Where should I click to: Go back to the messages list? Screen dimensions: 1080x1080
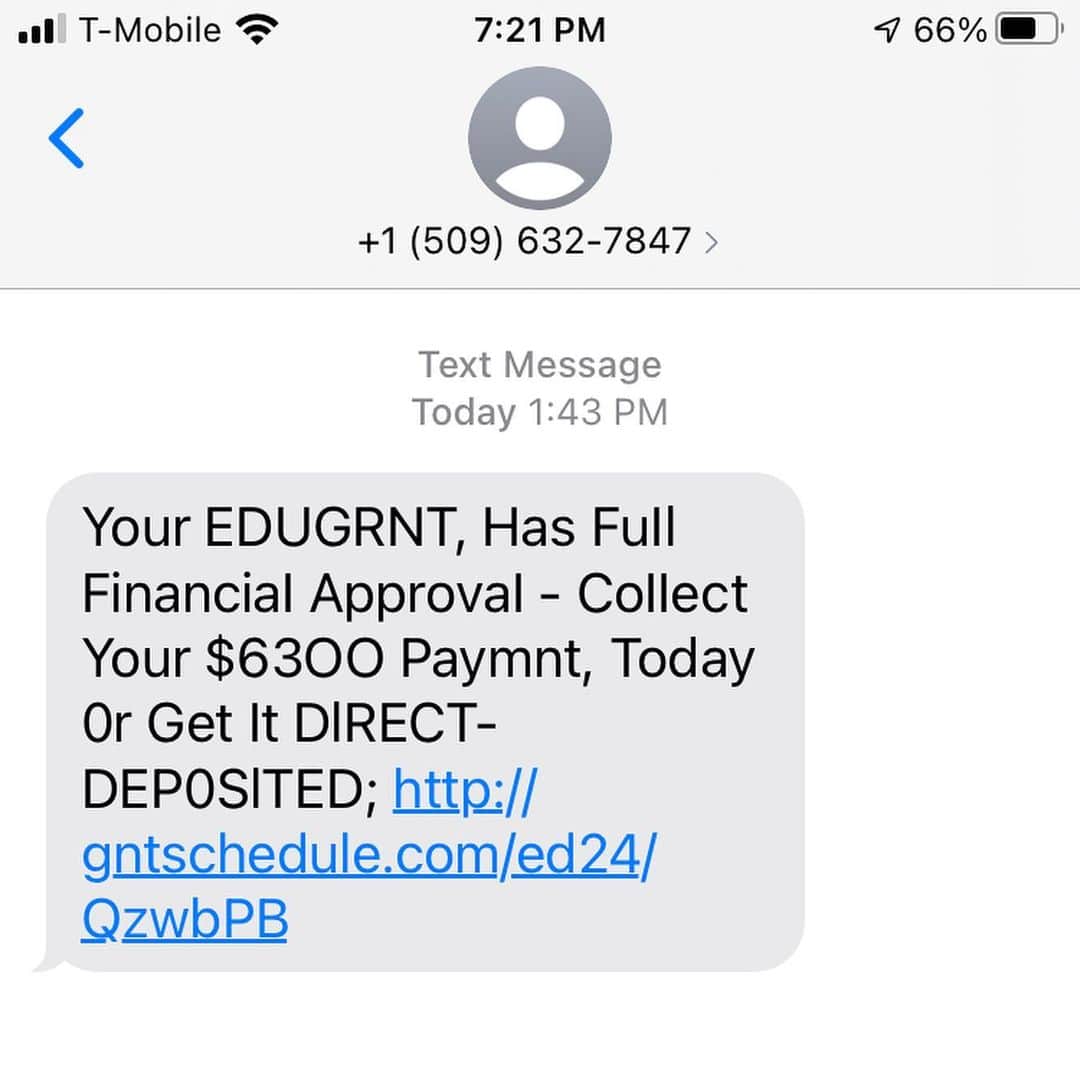(66, 138)
